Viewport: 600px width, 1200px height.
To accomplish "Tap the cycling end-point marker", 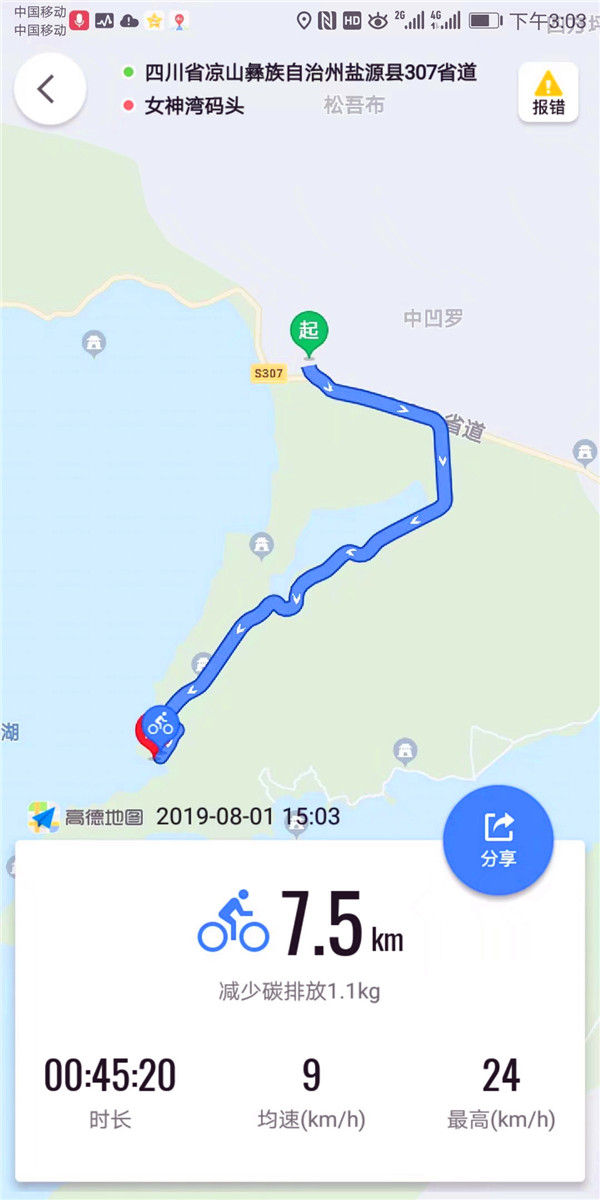I will click(159, 723).
